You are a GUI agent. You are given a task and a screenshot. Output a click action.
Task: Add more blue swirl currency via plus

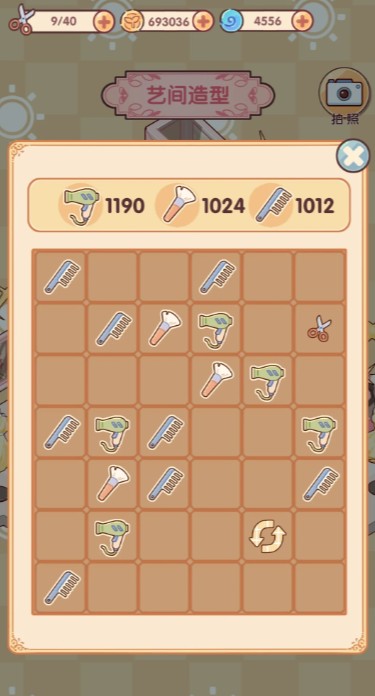point(303,21)
